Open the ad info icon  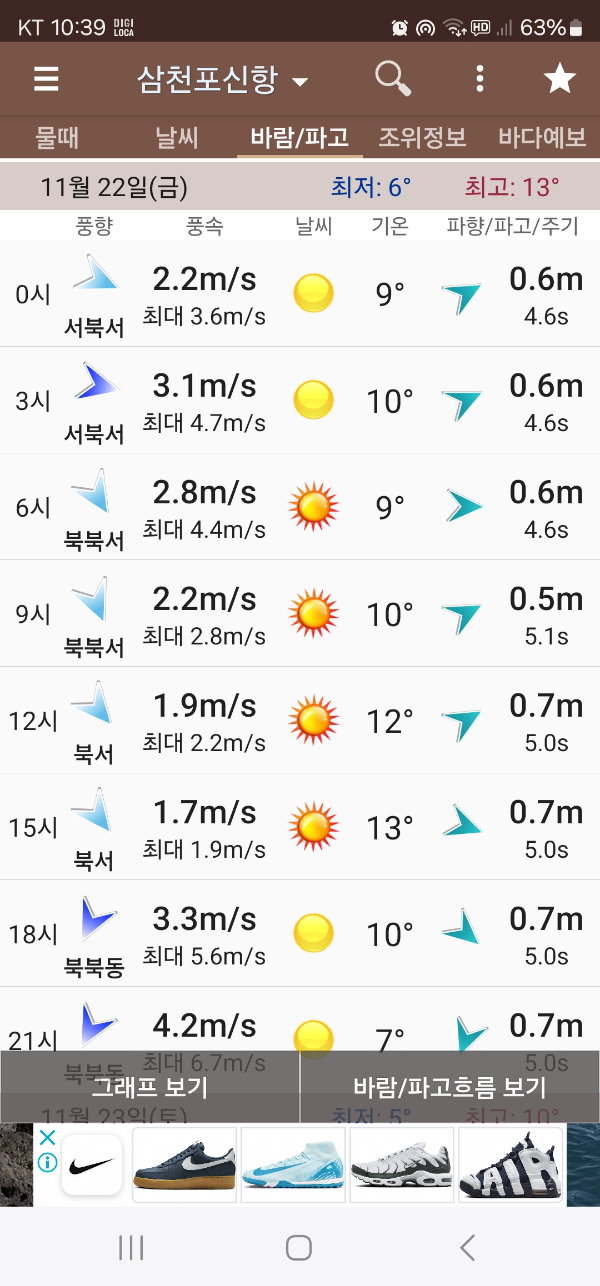[47, 1163]
